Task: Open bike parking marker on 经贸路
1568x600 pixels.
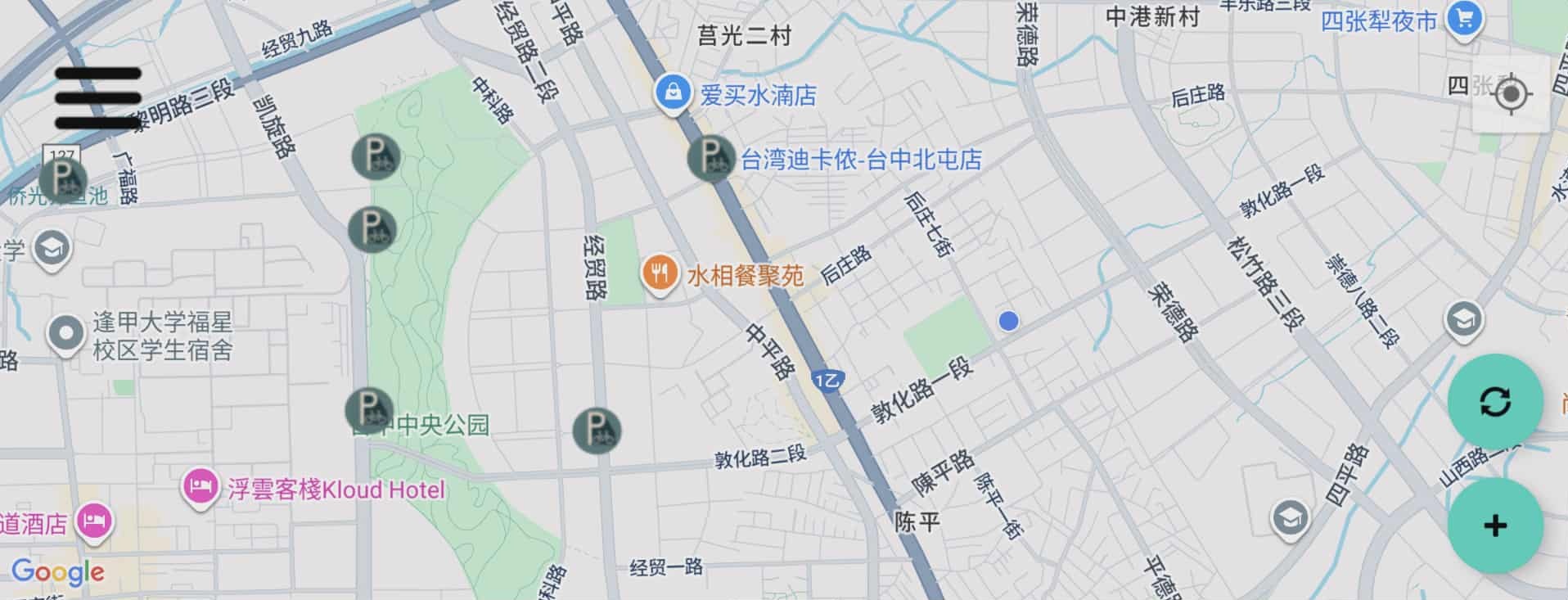Action: (x=597, y=431)
